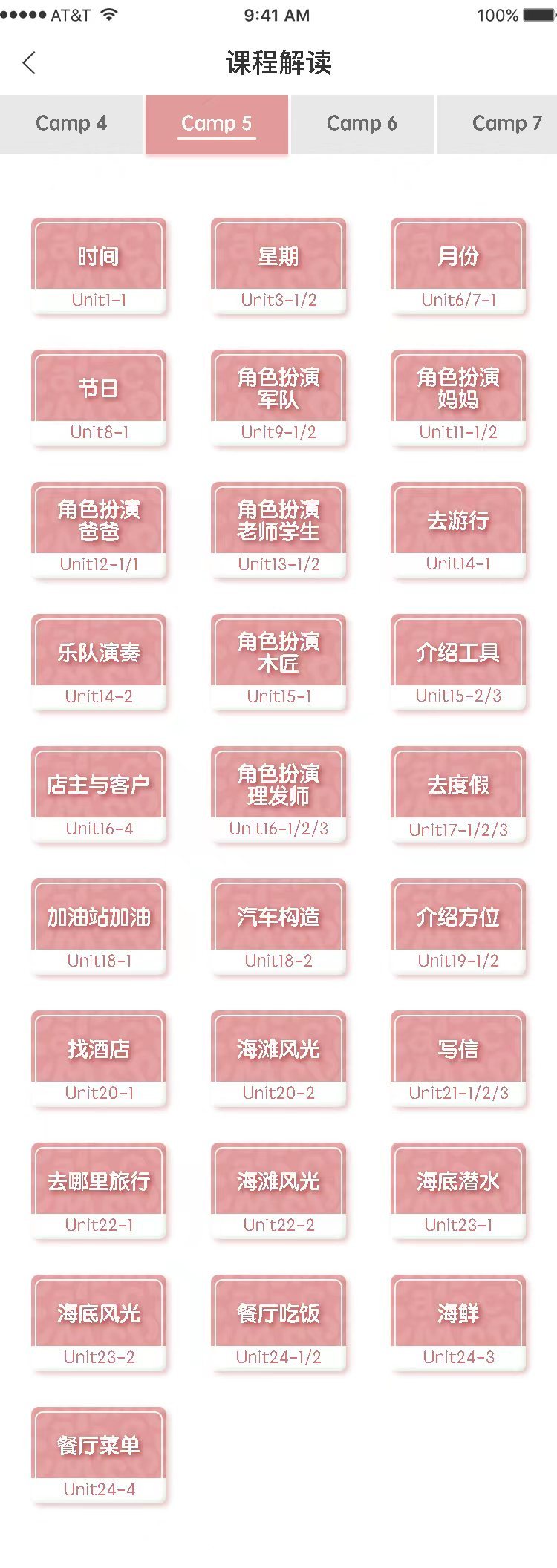Select 店主与客户 Unit16-4 lesson
Viewport: 557px width, 1568px height.
click(x=99, y=794)
